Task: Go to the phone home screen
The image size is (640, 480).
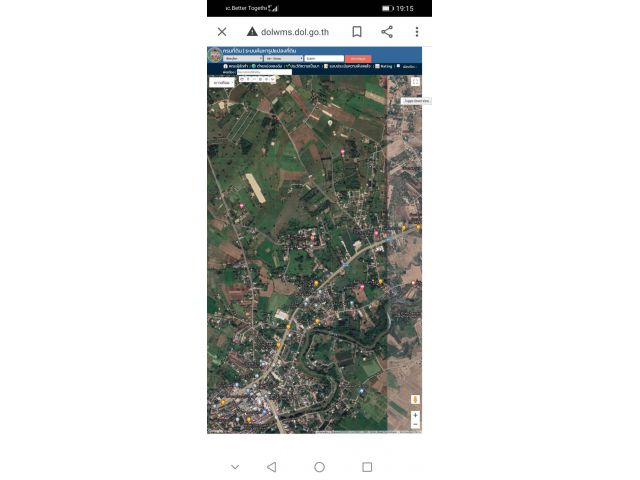Action: 319,467
